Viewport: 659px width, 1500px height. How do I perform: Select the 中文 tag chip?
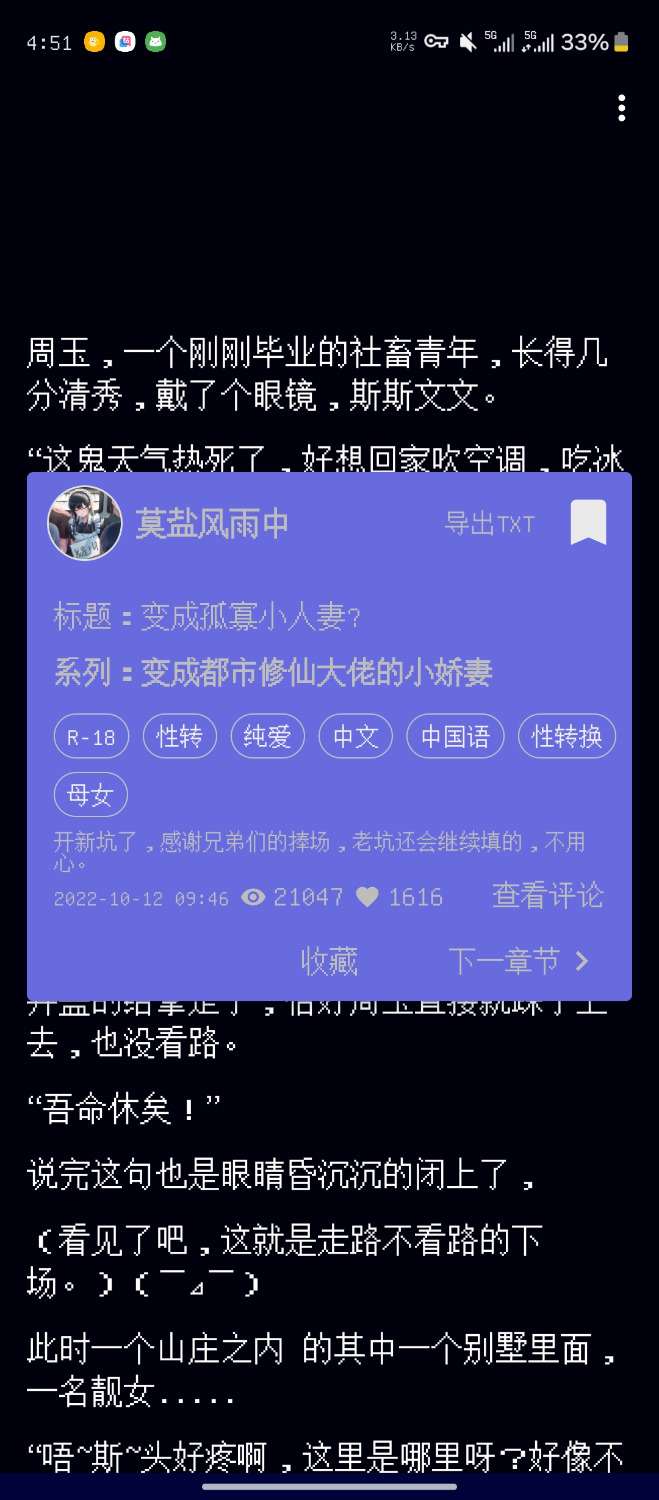[x=355, y=737]
